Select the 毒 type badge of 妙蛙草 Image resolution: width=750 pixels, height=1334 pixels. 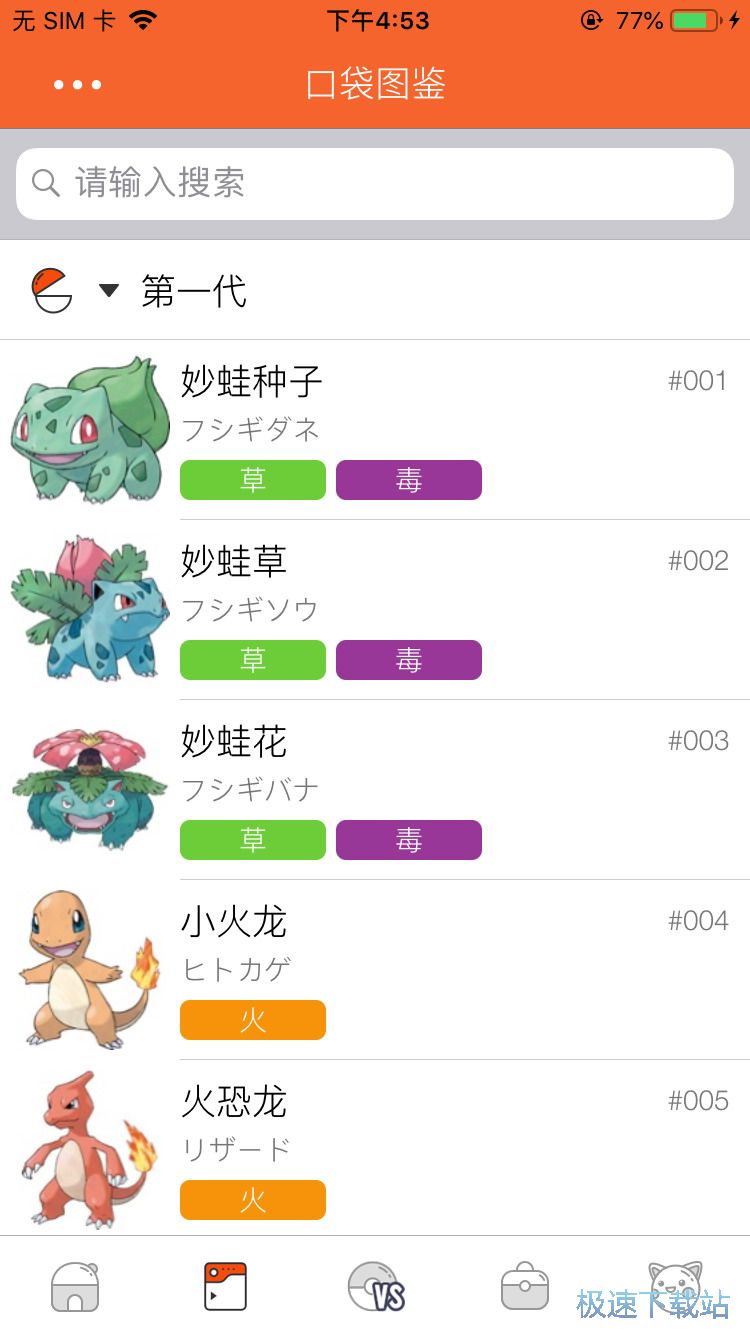pos(409,659)
